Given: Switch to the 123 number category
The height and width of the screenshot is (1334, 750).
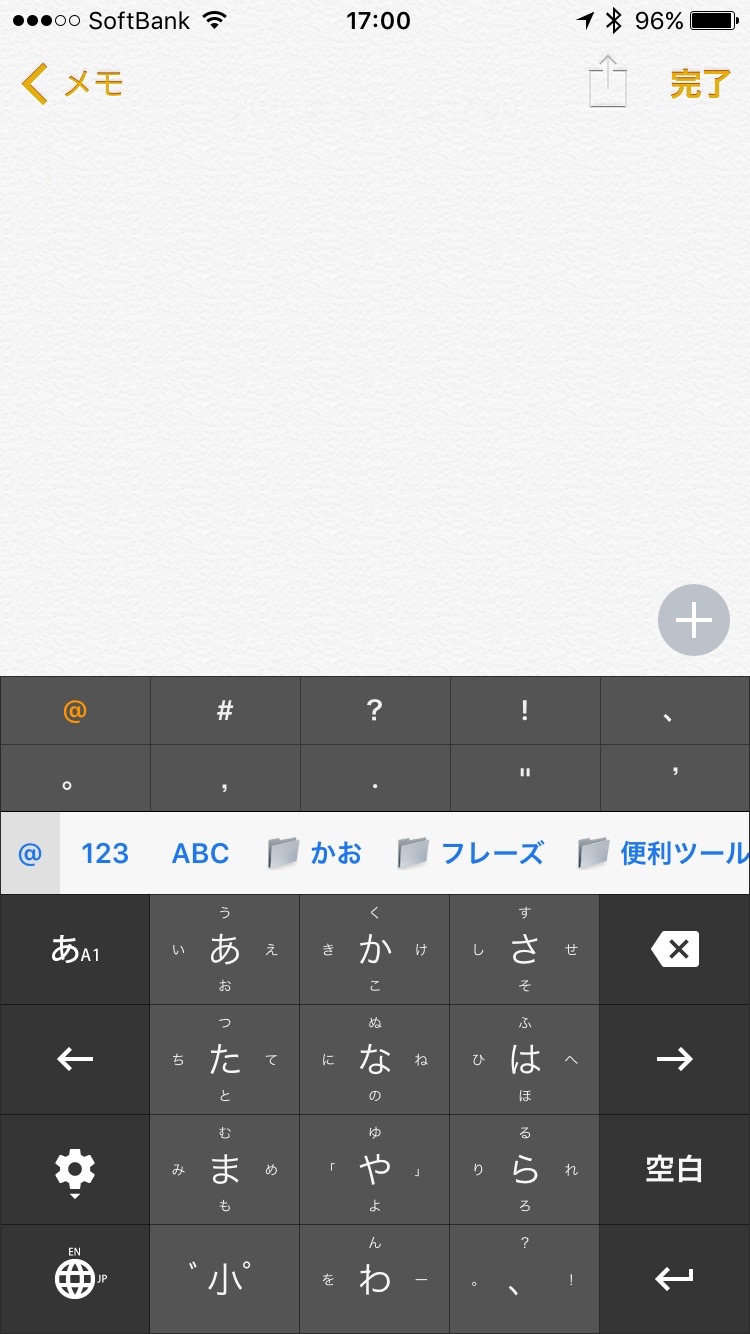Looking at the screenshot, I should [105, 853].
